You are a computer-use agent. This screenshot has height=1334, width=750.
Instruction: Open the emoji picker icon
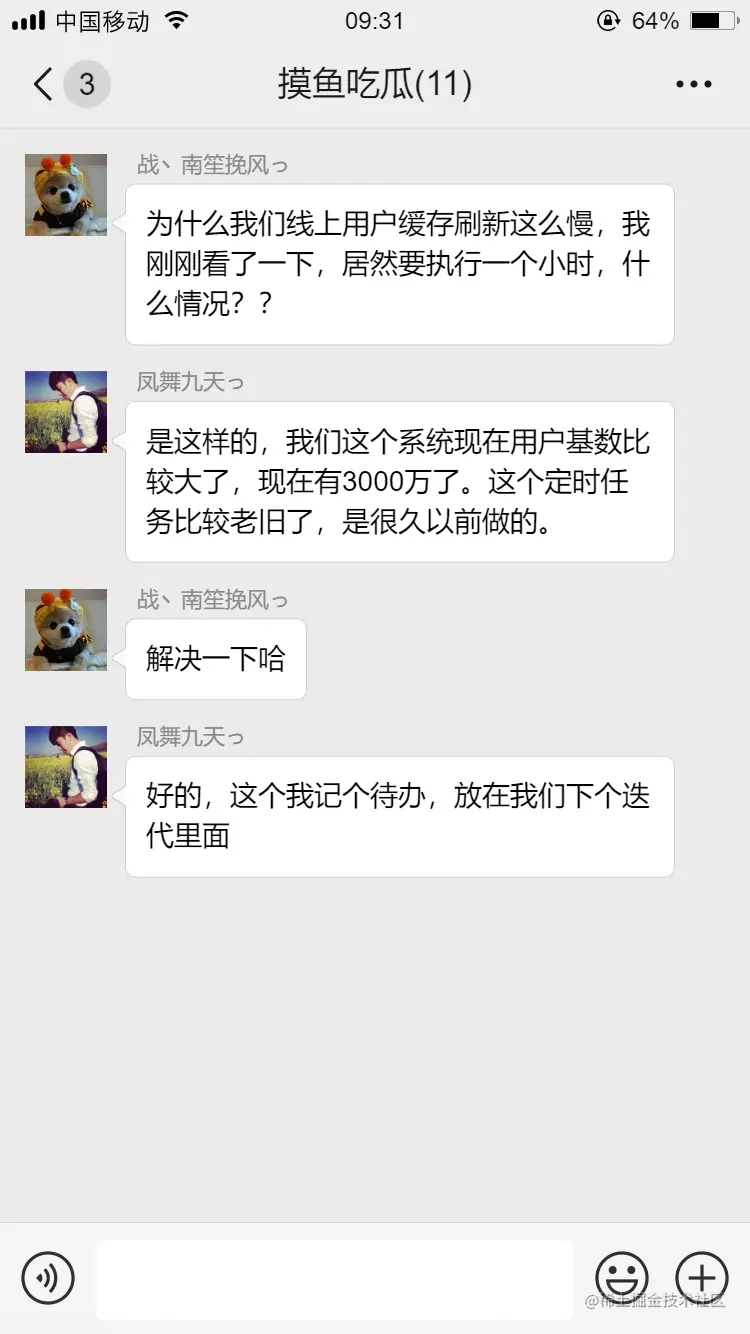click(620, 1278)
